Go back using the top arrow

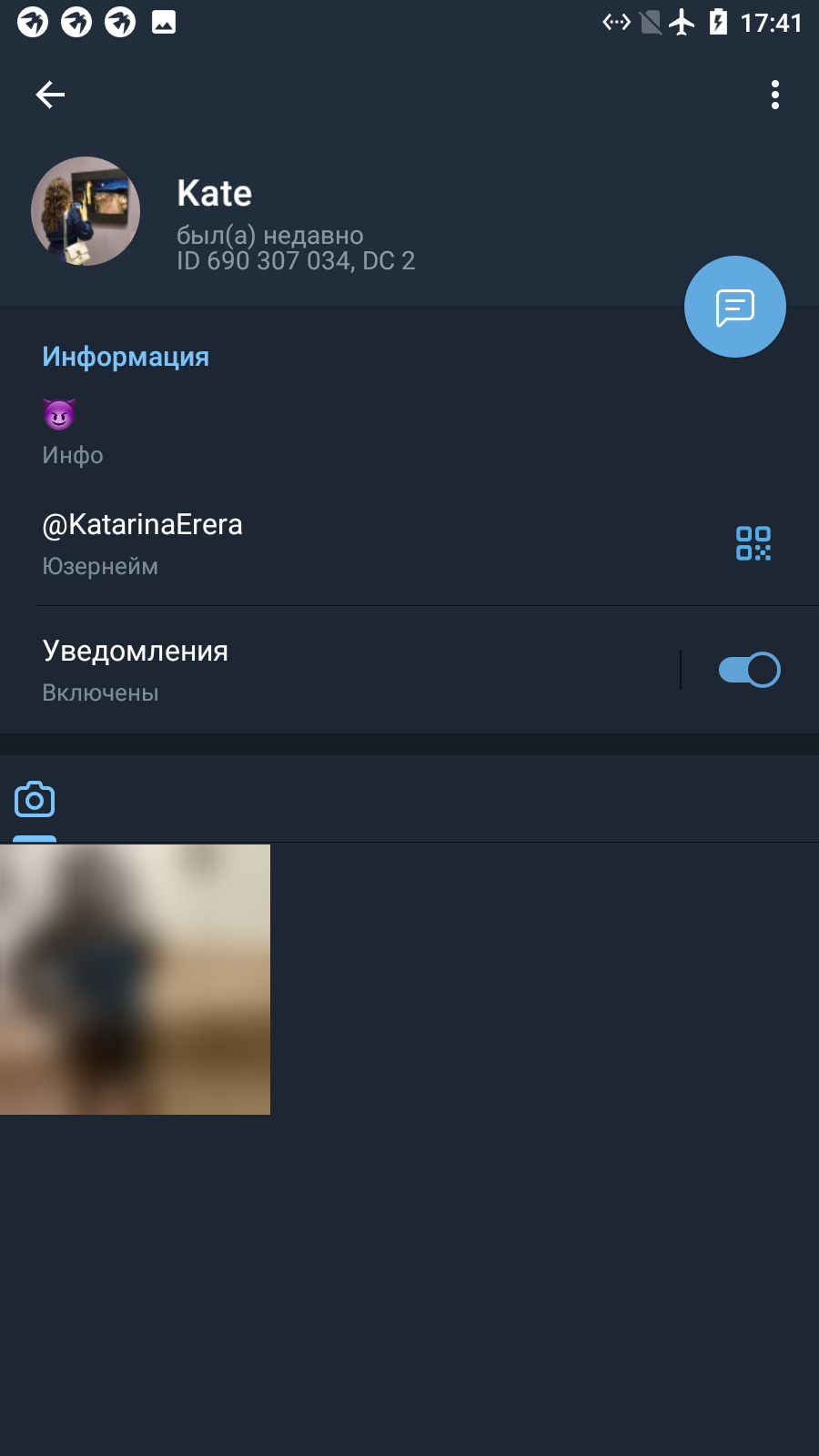coord(50,95)
